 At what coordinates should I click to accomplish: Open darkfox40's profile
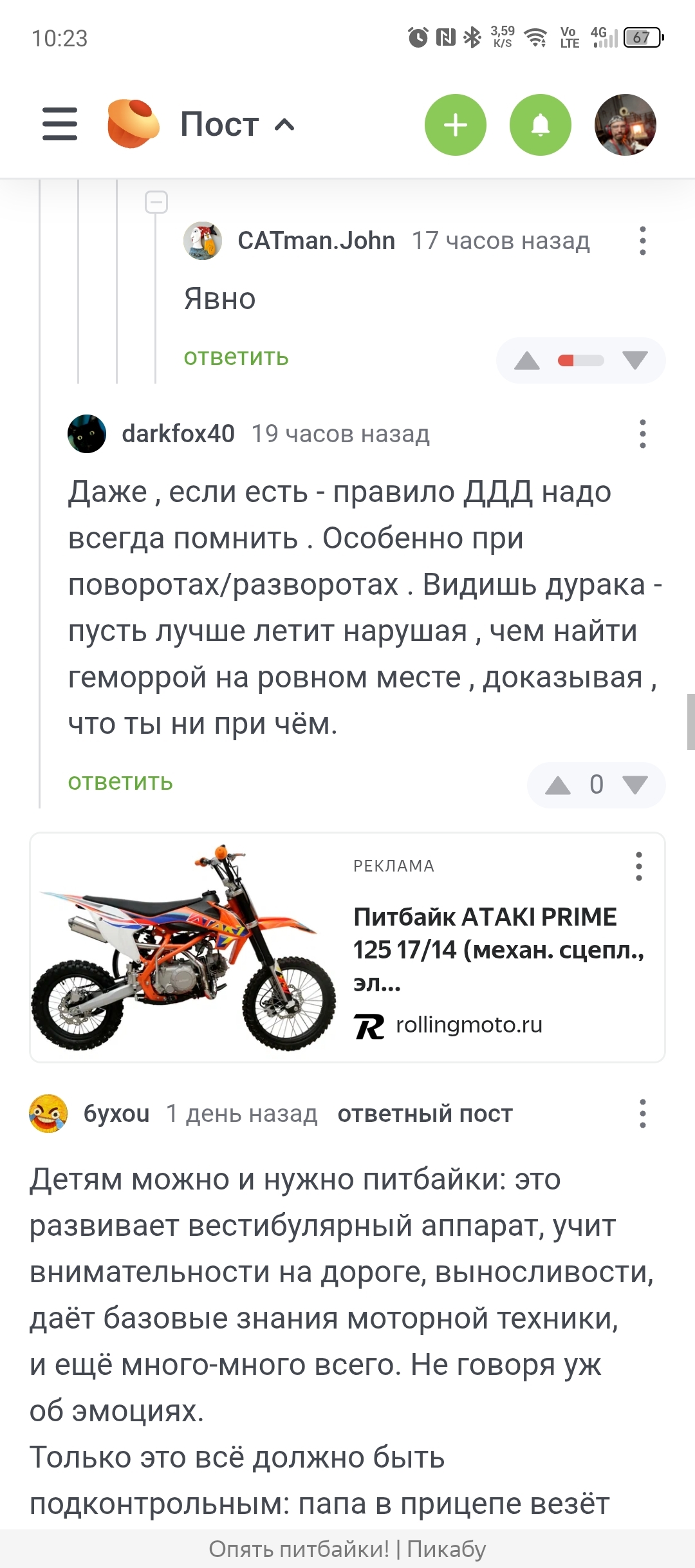pos(178,434)
